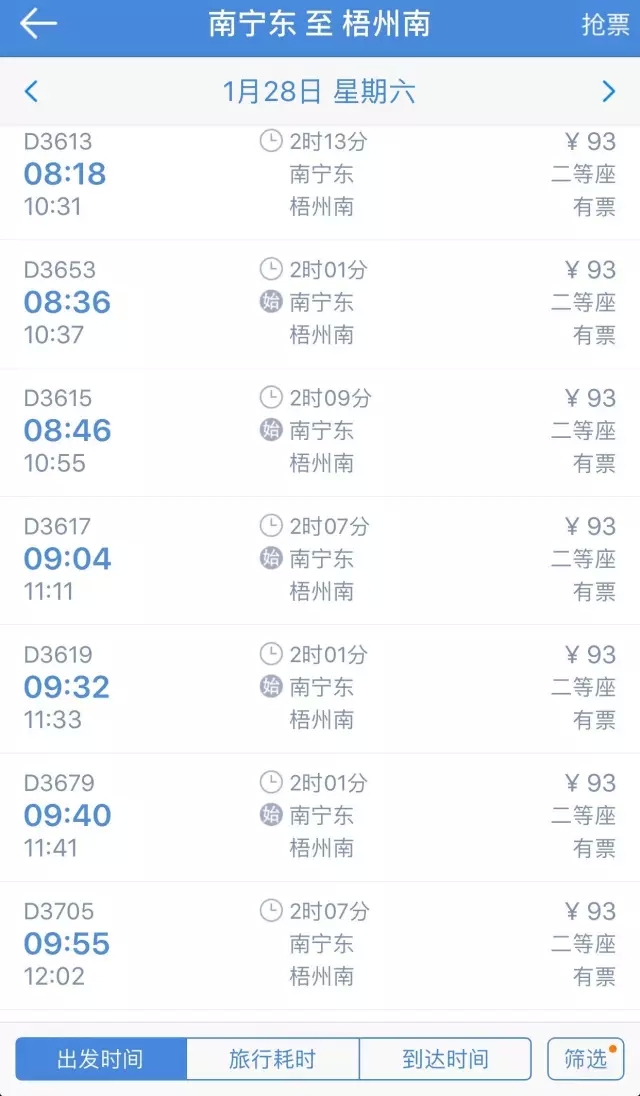640x1096 pixels.
Task: Open train D3619 departing 09:32
Action: pos(320,688)
